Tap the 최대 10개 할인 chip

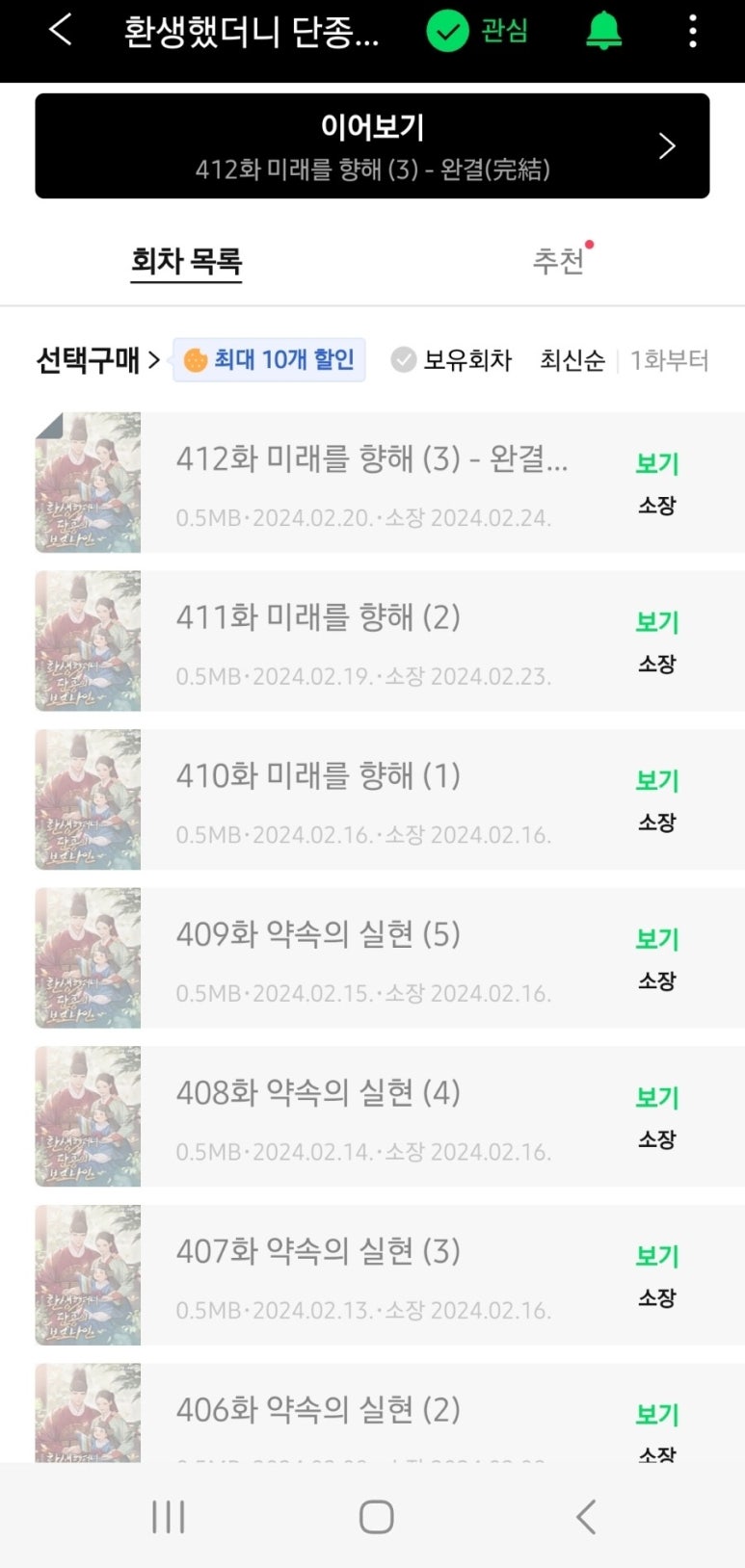269,360
